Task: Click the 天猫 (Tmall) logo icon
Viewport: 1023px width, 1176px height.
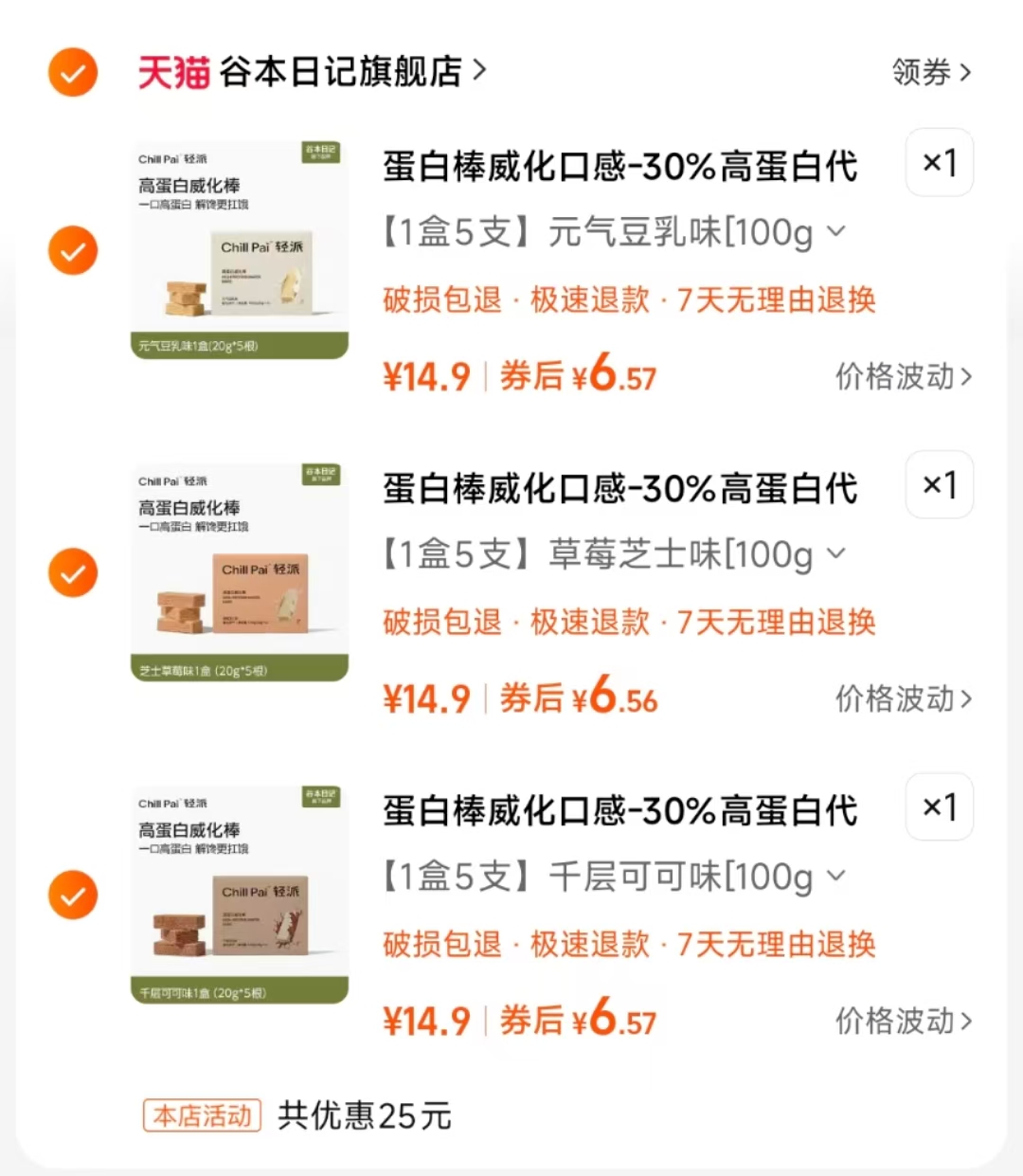Action: click(174, 73)
